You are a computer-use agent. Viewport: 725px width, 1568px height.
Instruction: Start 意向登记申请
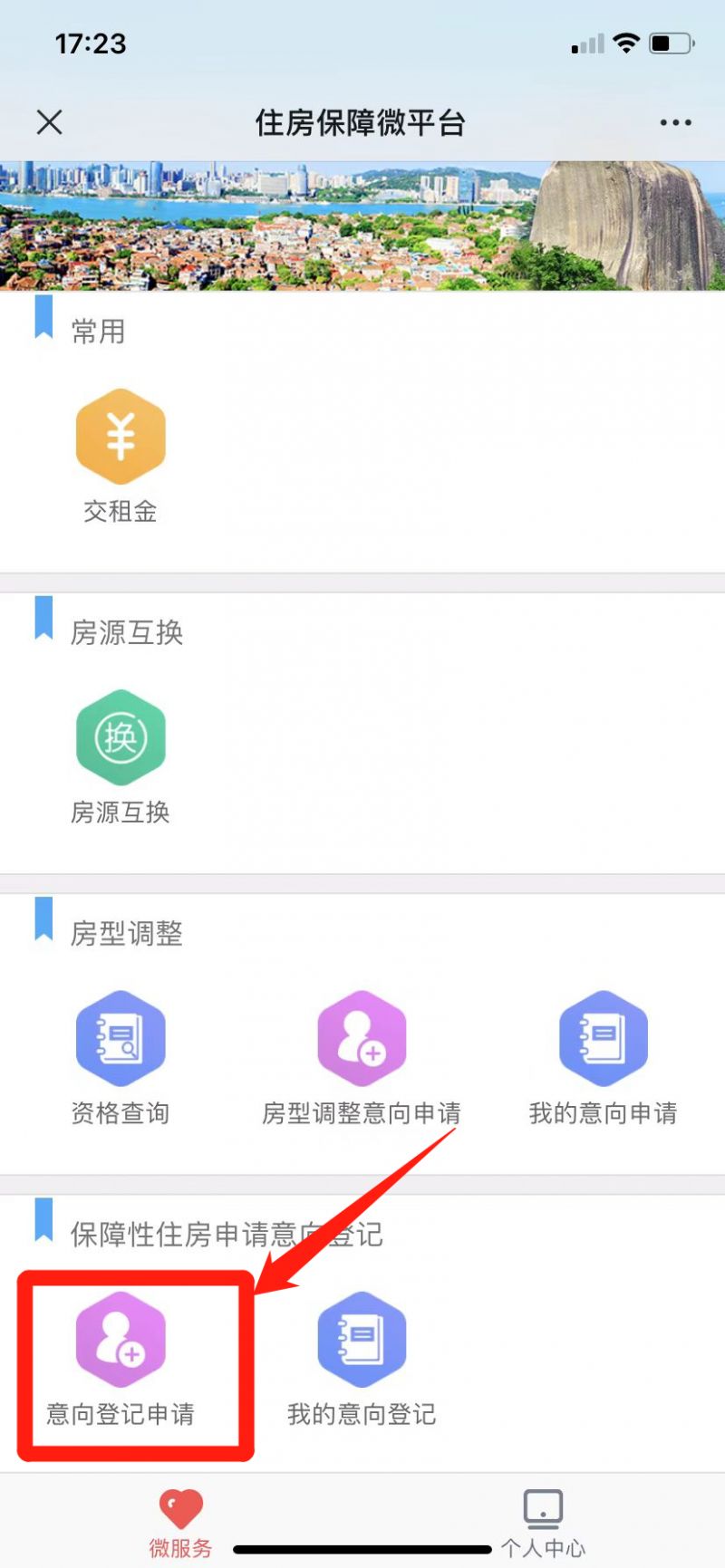click(x=121, y=1340)
